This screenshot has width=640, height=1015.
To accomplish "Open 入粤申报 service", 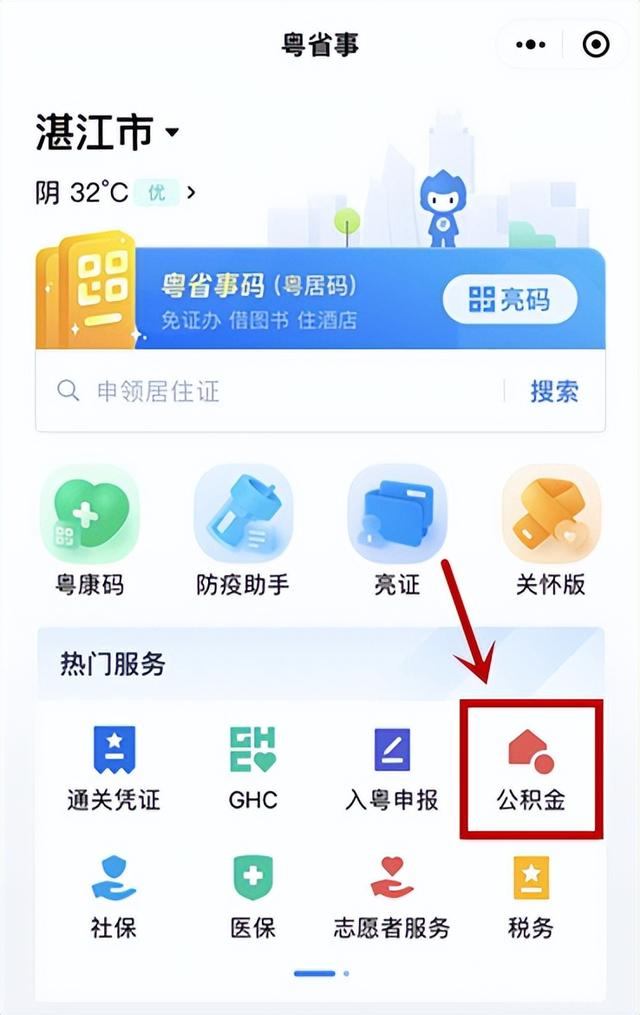I will pyautogui.click(x=392, y=768).
